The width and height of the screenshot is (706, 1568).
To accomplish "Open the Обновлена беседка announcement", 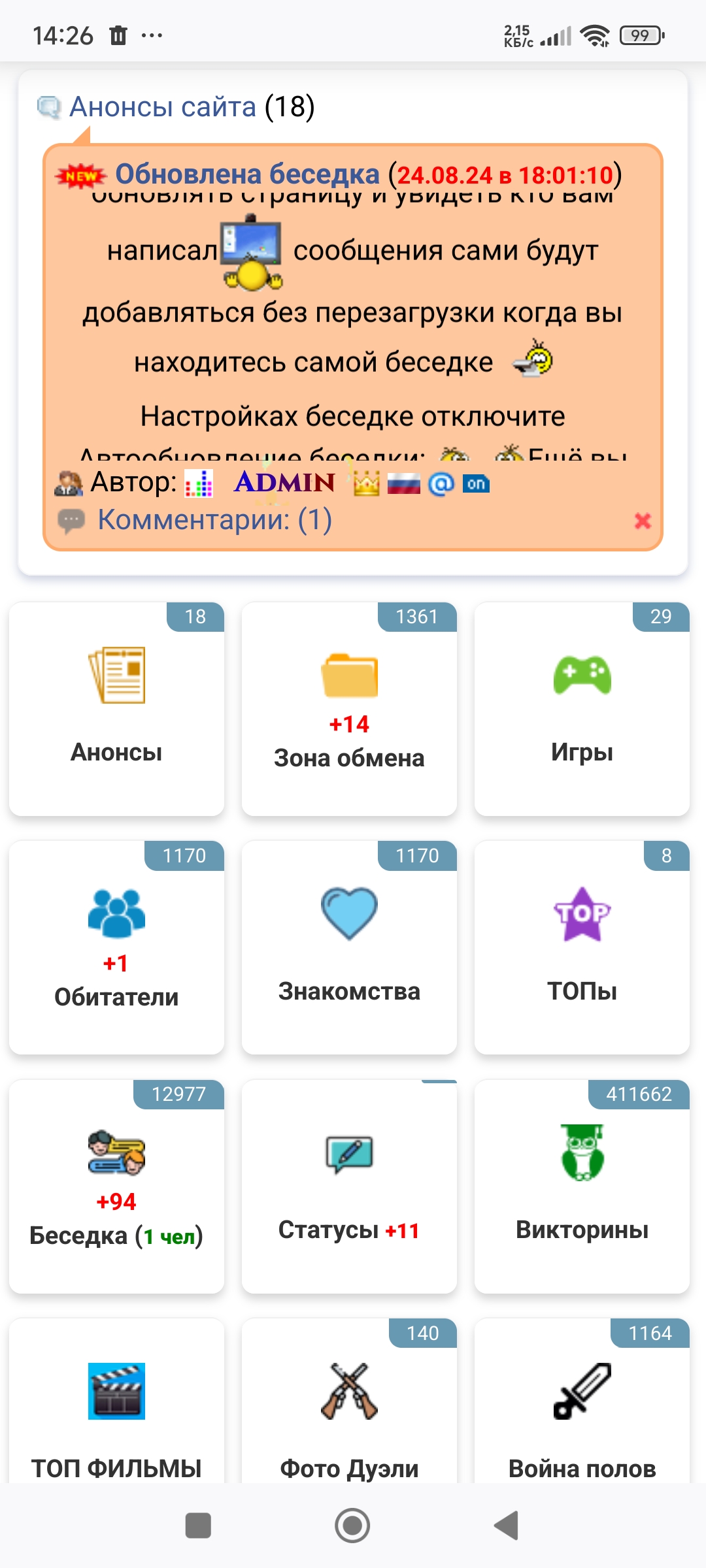I will (247, 174).
